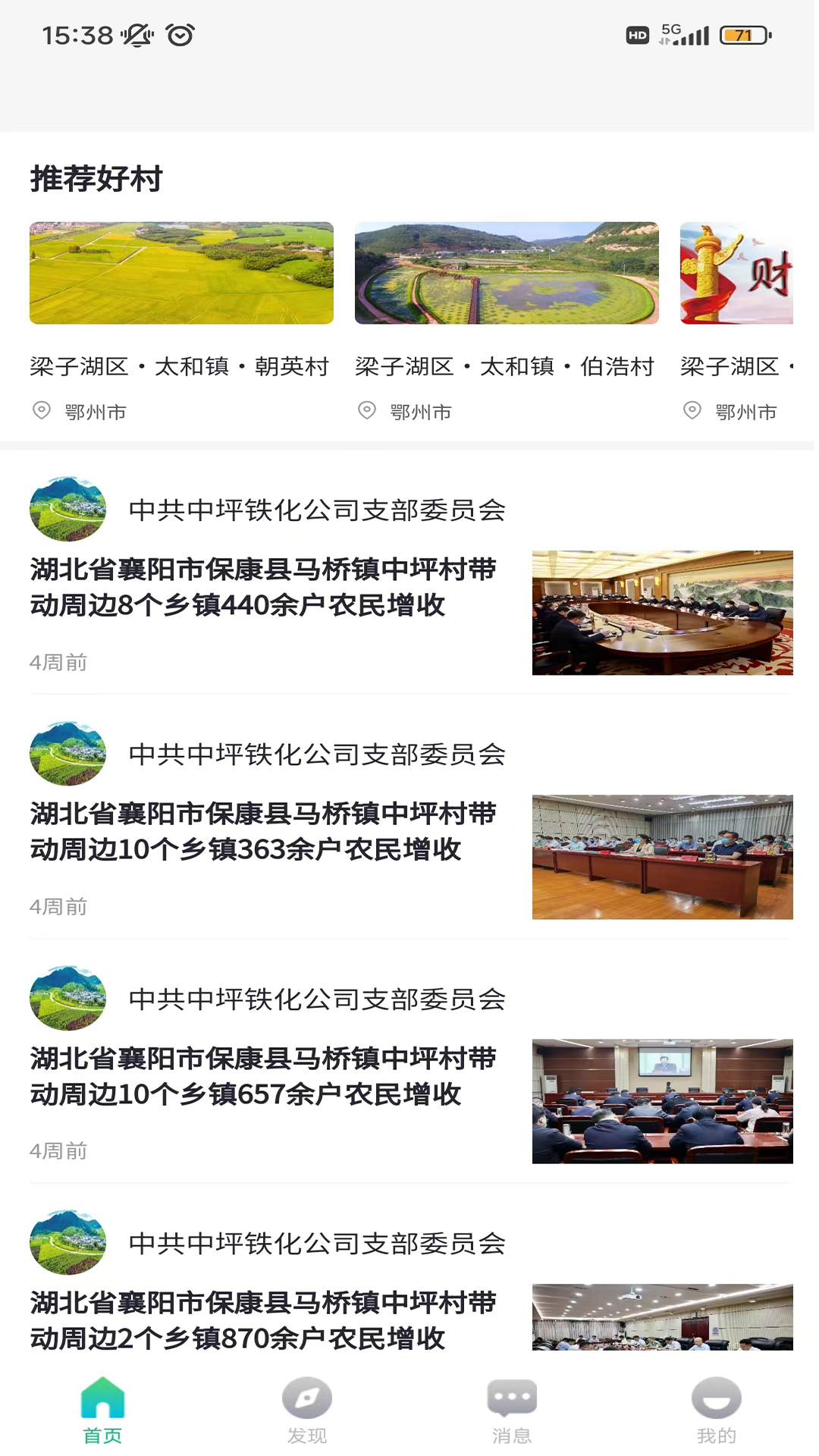Open the partially visible third village card
This screenshot has width=819, height=1456.
(736, 322)
